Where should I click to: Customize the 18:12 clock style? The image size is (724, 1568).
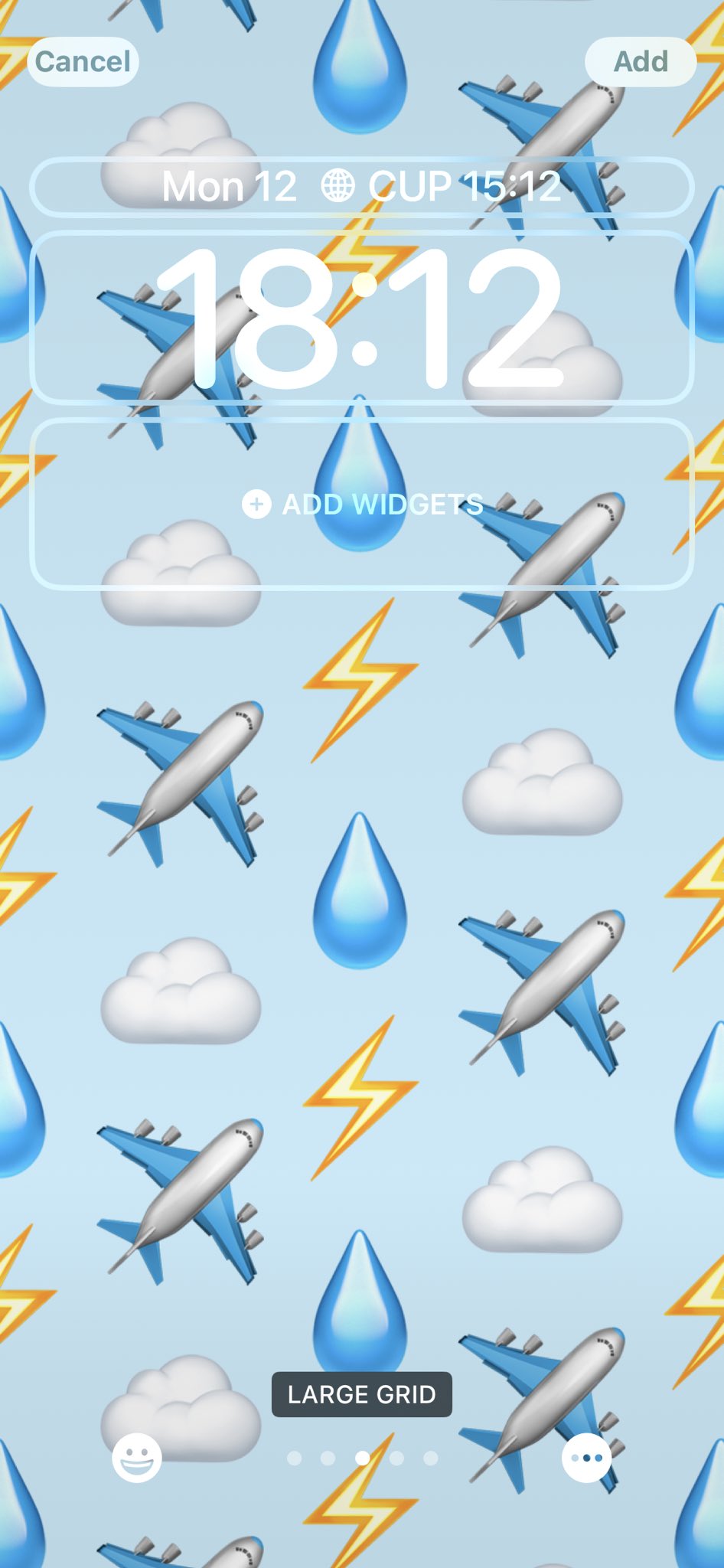pos(361,317)
